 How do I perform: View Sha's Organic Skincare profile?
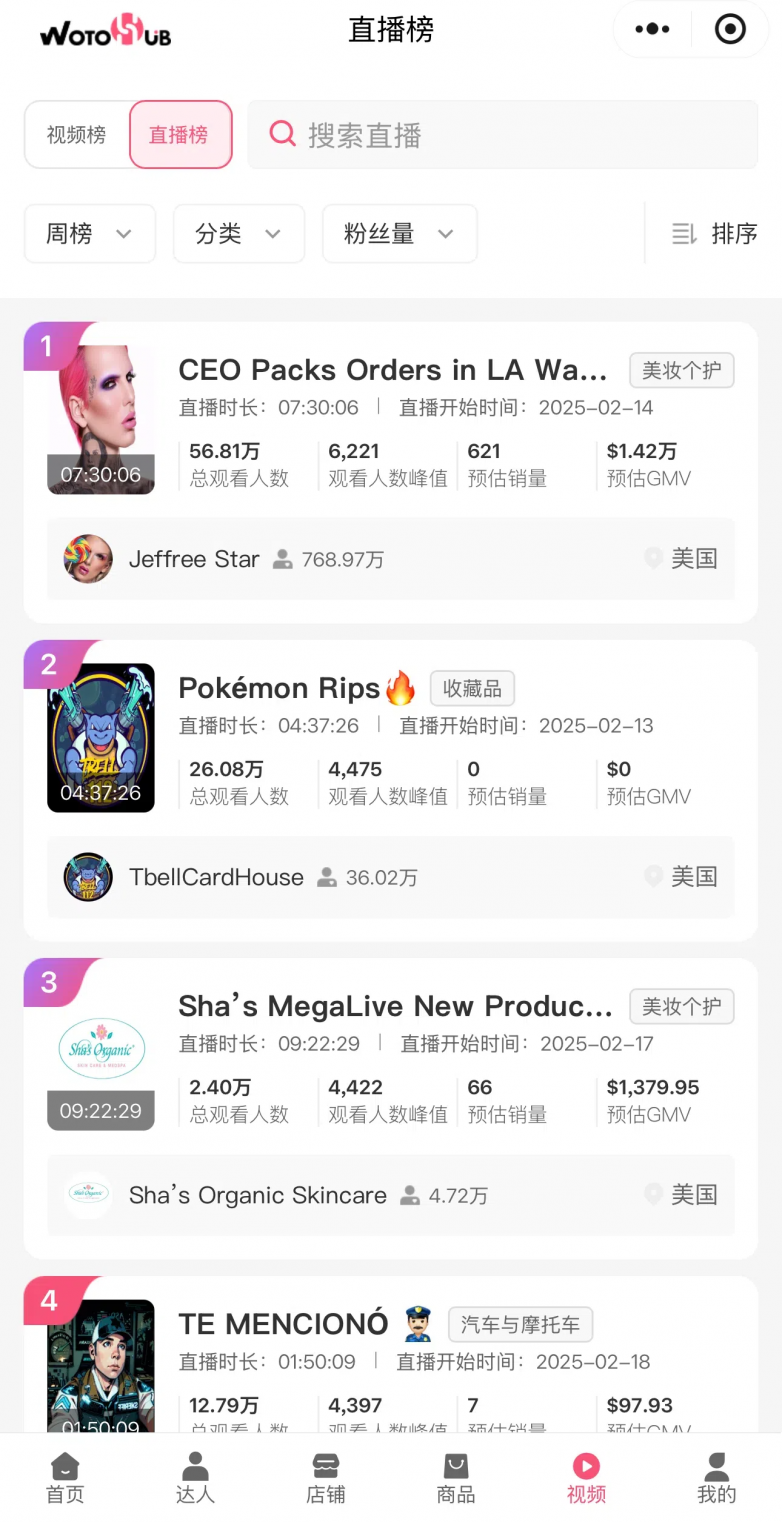pyautogui.click(x=257, y=1195)
